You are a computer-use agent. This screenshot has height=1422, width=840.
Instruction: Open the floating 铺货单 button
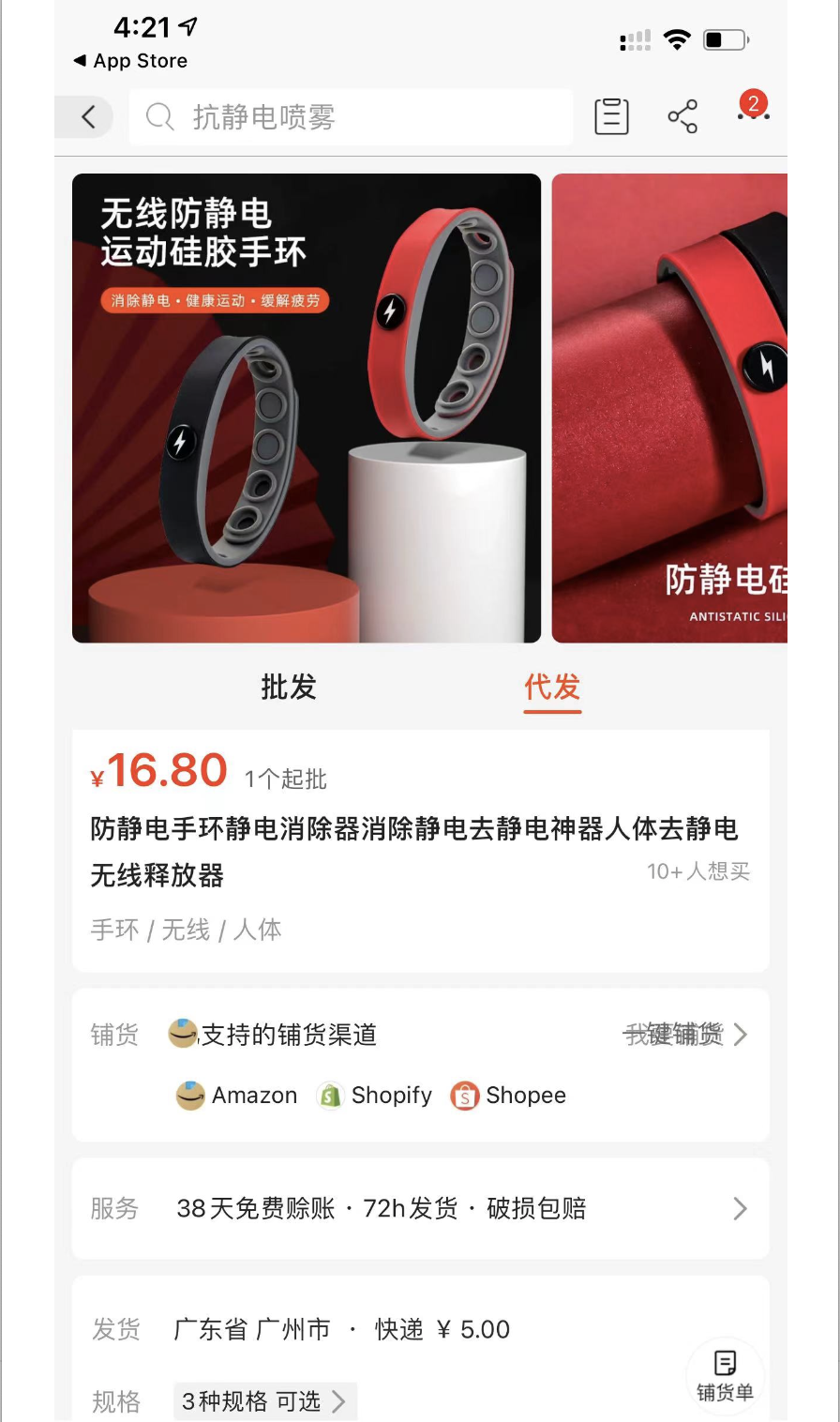[725, 1375]
